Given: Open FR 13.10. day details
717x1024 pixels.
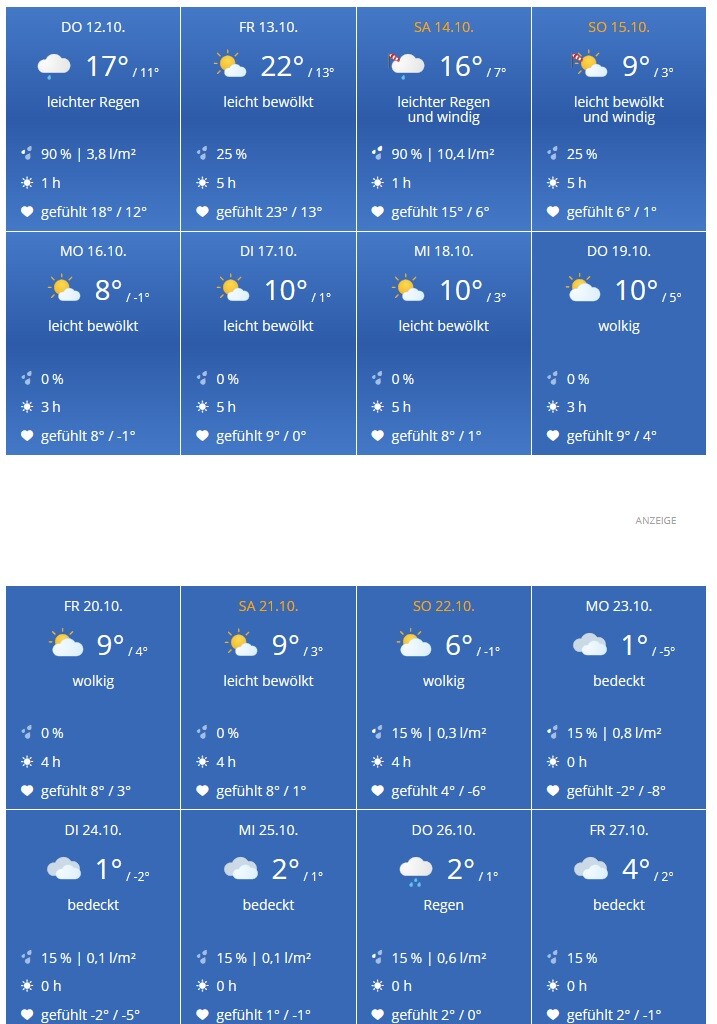Looking at the screenshot, I should coord(268,118).
